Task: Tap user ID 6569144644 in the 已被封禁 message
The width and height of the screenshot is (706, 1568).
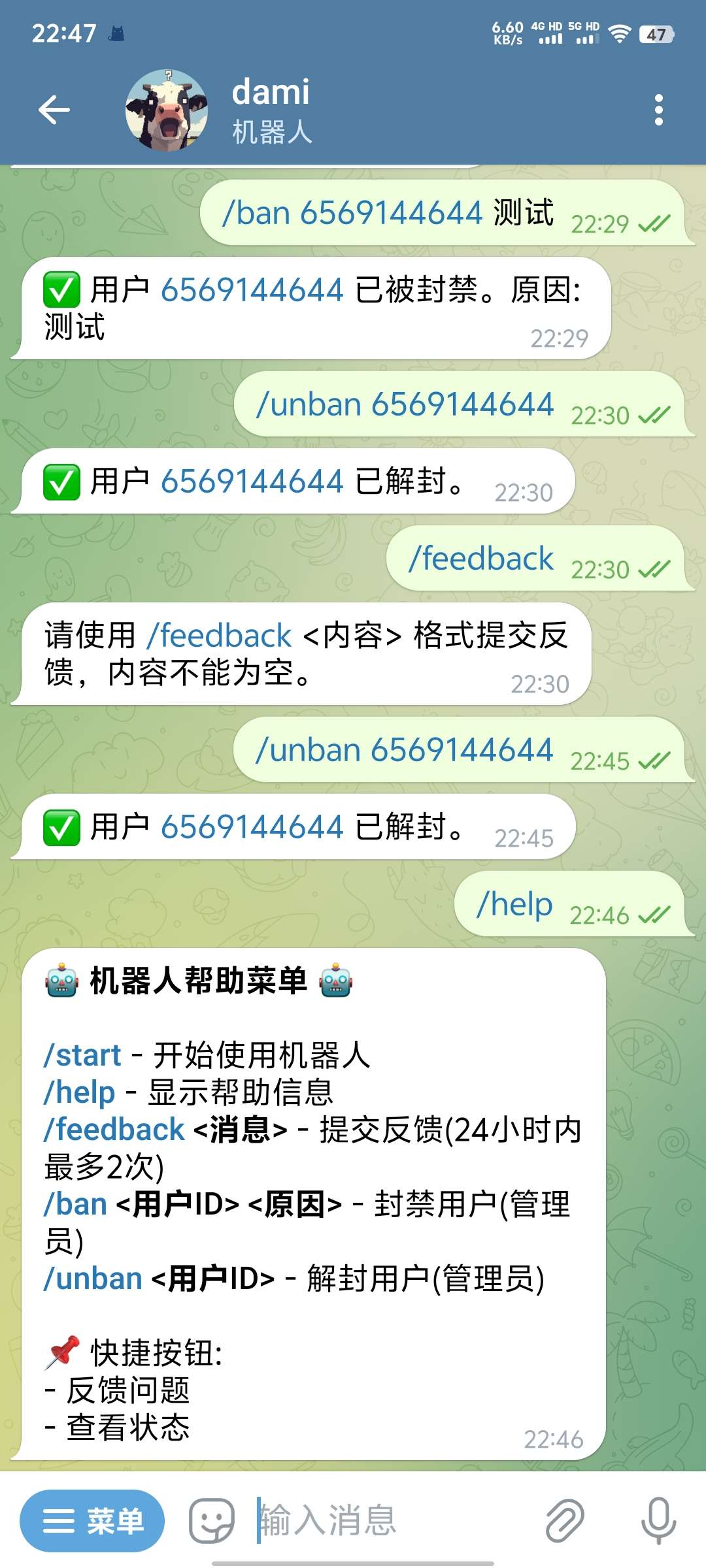Action: [x=252, y=289]
